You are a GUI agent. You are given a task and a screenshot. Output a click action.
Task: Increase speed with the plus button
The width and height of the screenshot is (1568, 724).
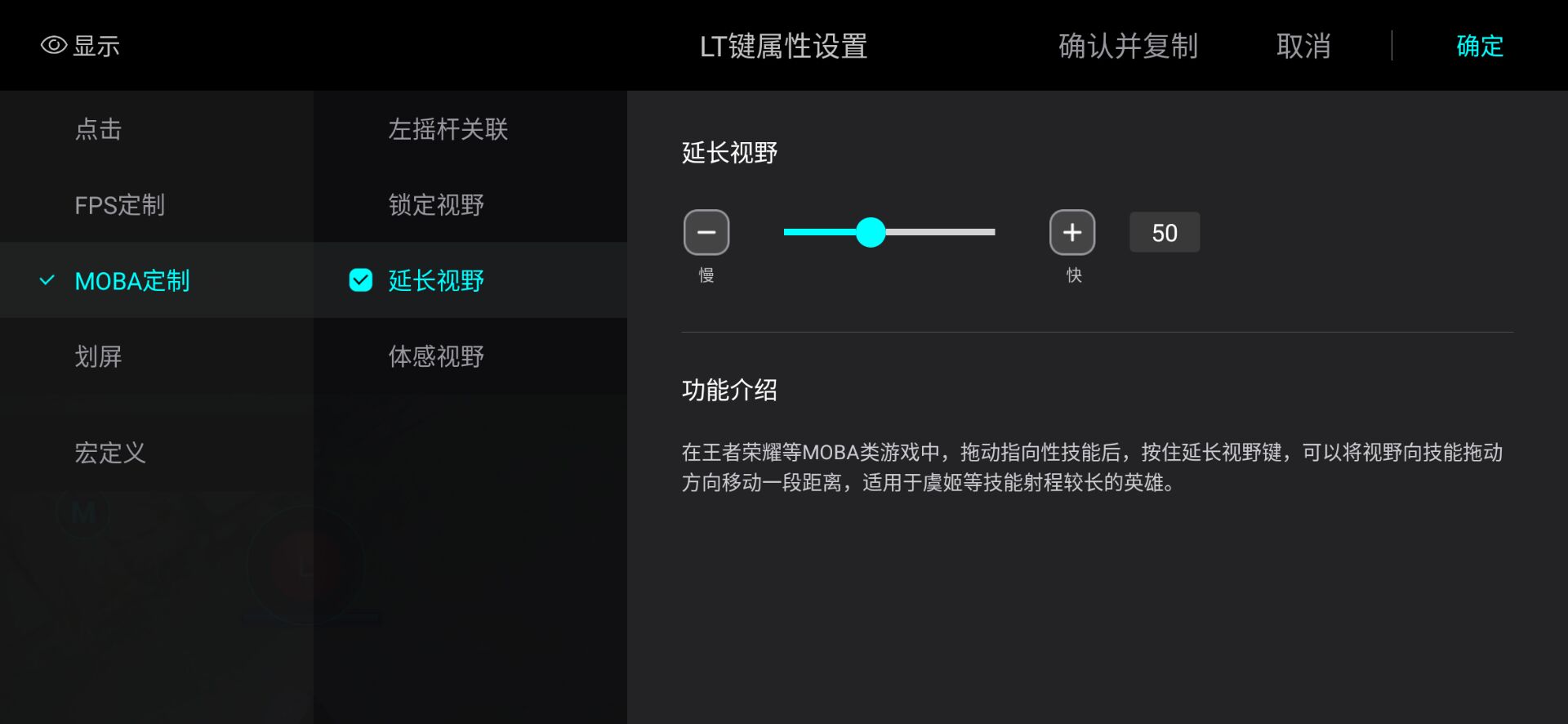(x=1072, y=233)
